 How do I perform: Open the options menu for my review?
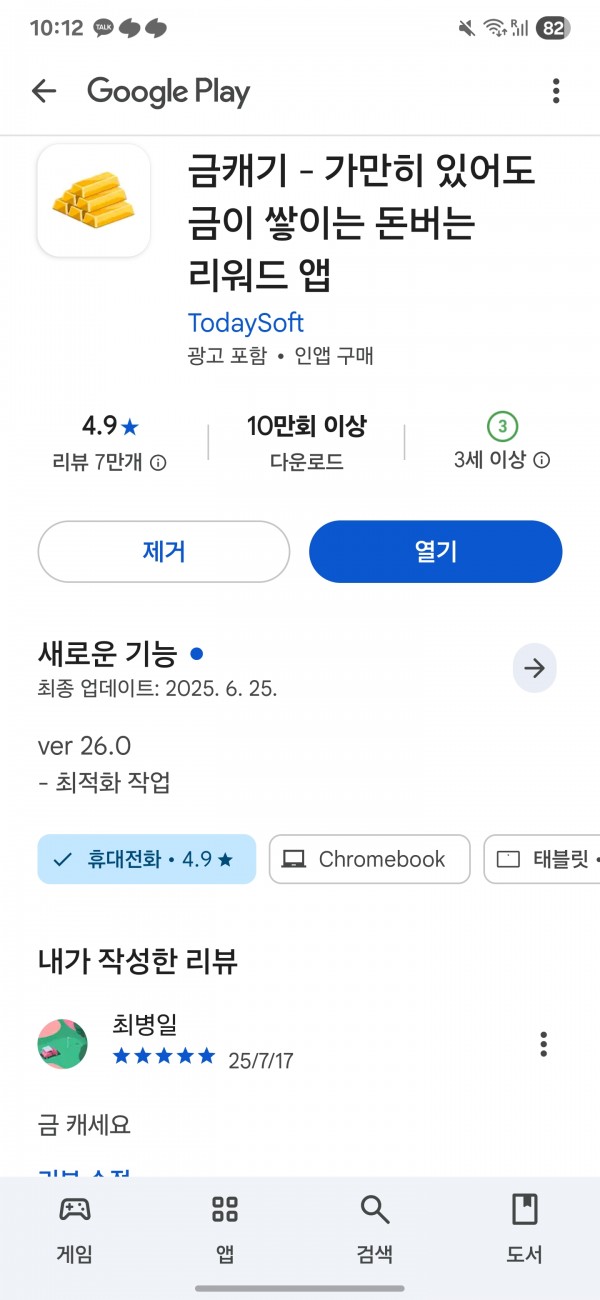[543, 1044]
